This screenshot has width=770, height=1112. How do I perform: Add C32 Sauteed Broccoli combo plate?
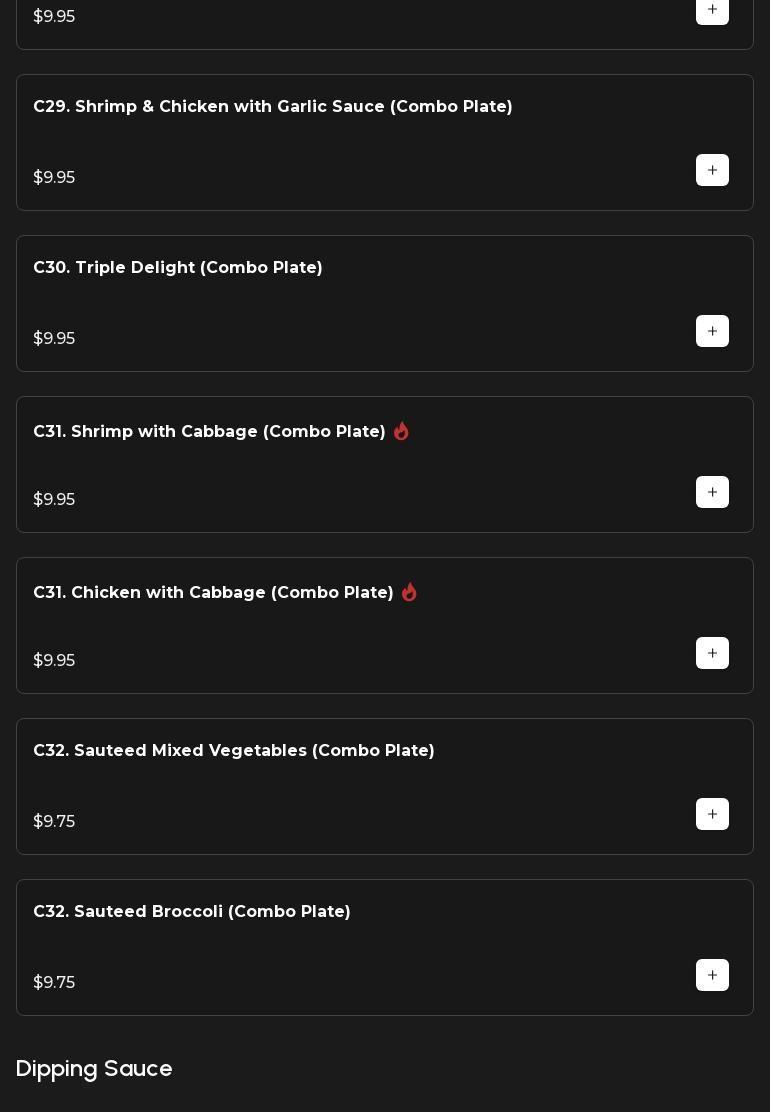[712, 975]
